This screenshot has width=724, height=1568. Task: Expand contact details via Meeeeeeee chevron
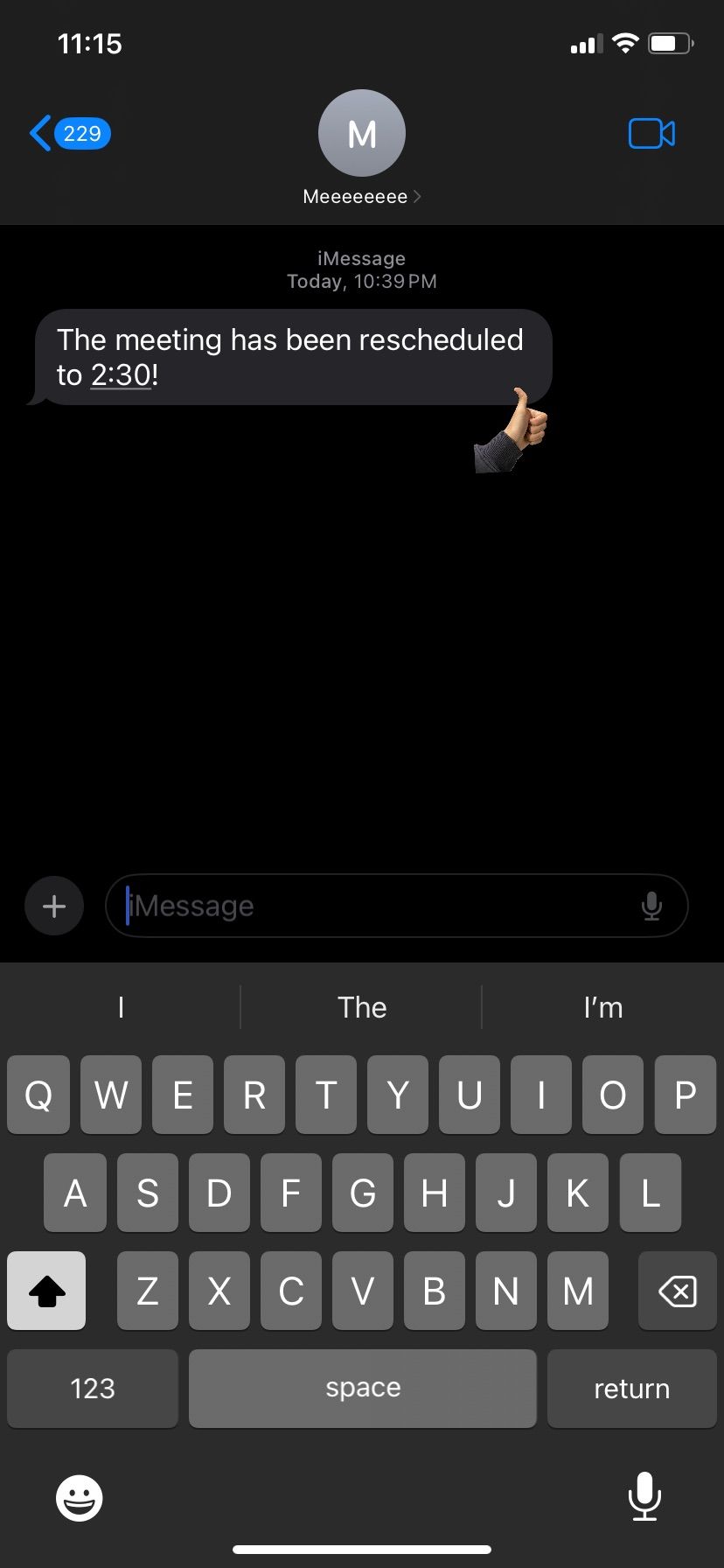[417, 196]
